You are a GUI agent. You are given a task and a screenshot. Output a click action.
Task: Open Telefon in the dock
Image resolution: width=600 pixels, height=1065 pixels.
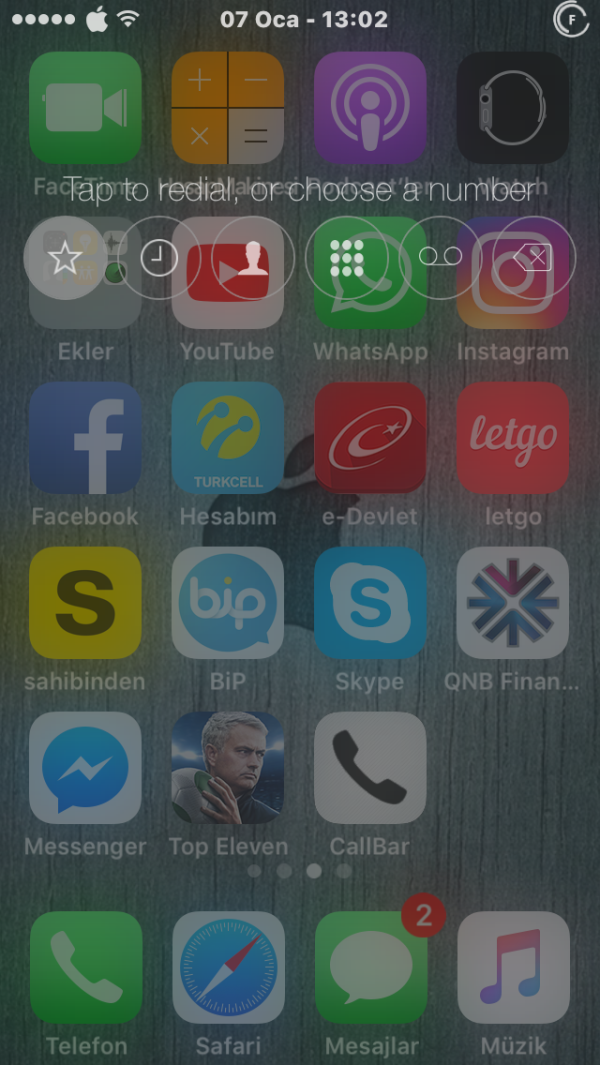(x=85, y=967)
